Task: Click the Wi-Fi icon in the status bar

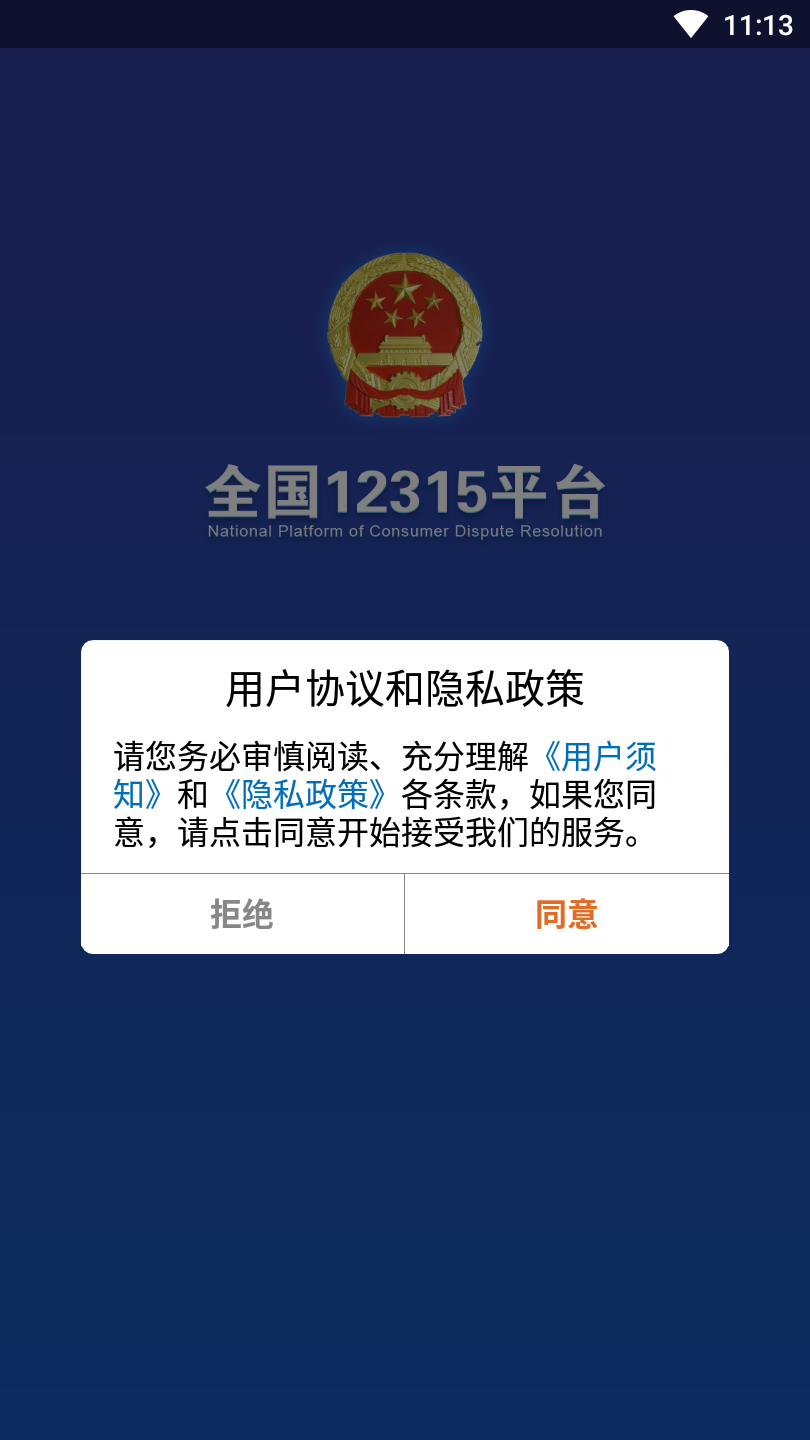Action: point(688,25)
